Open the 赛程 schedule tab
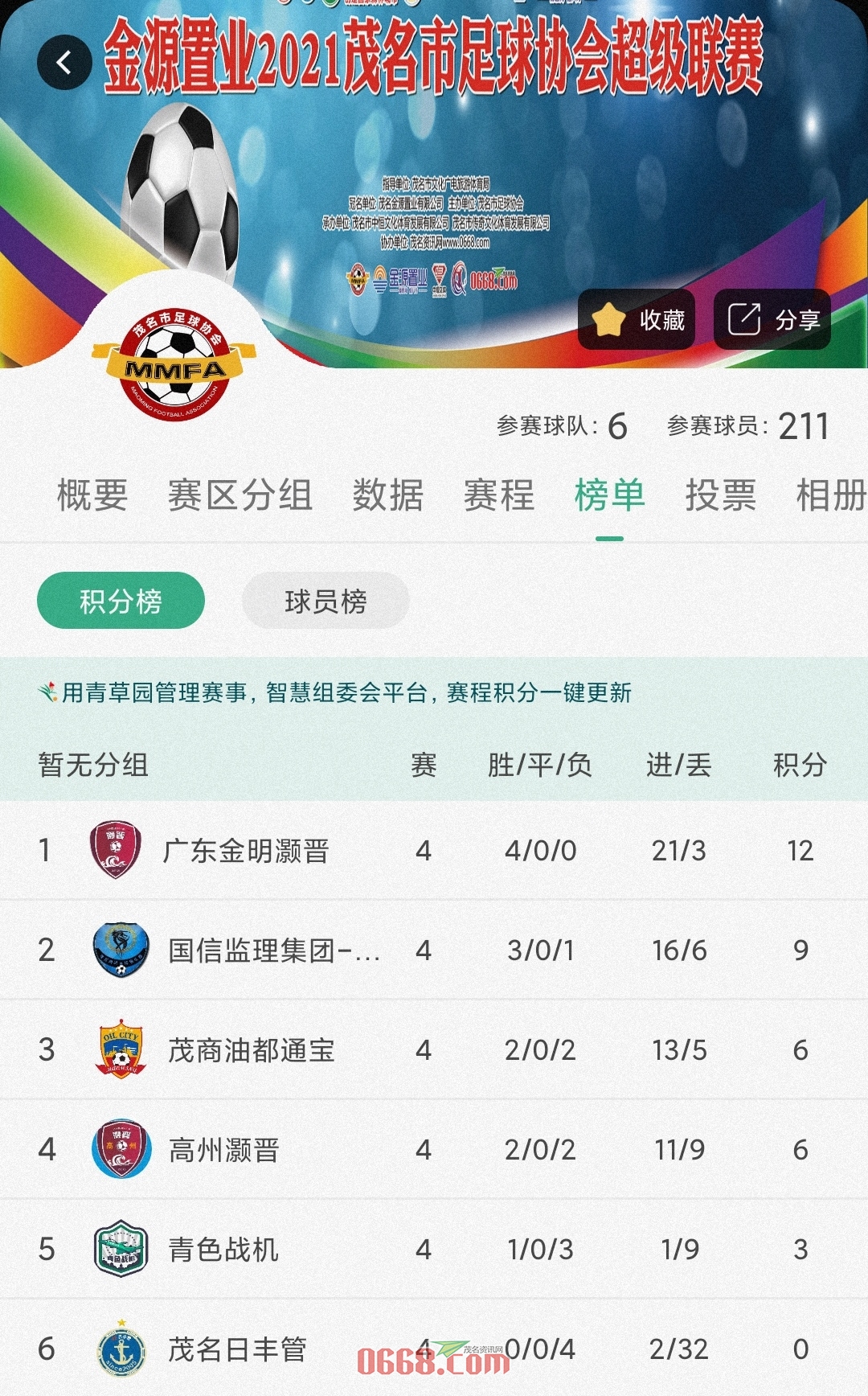 click(498, 495)
